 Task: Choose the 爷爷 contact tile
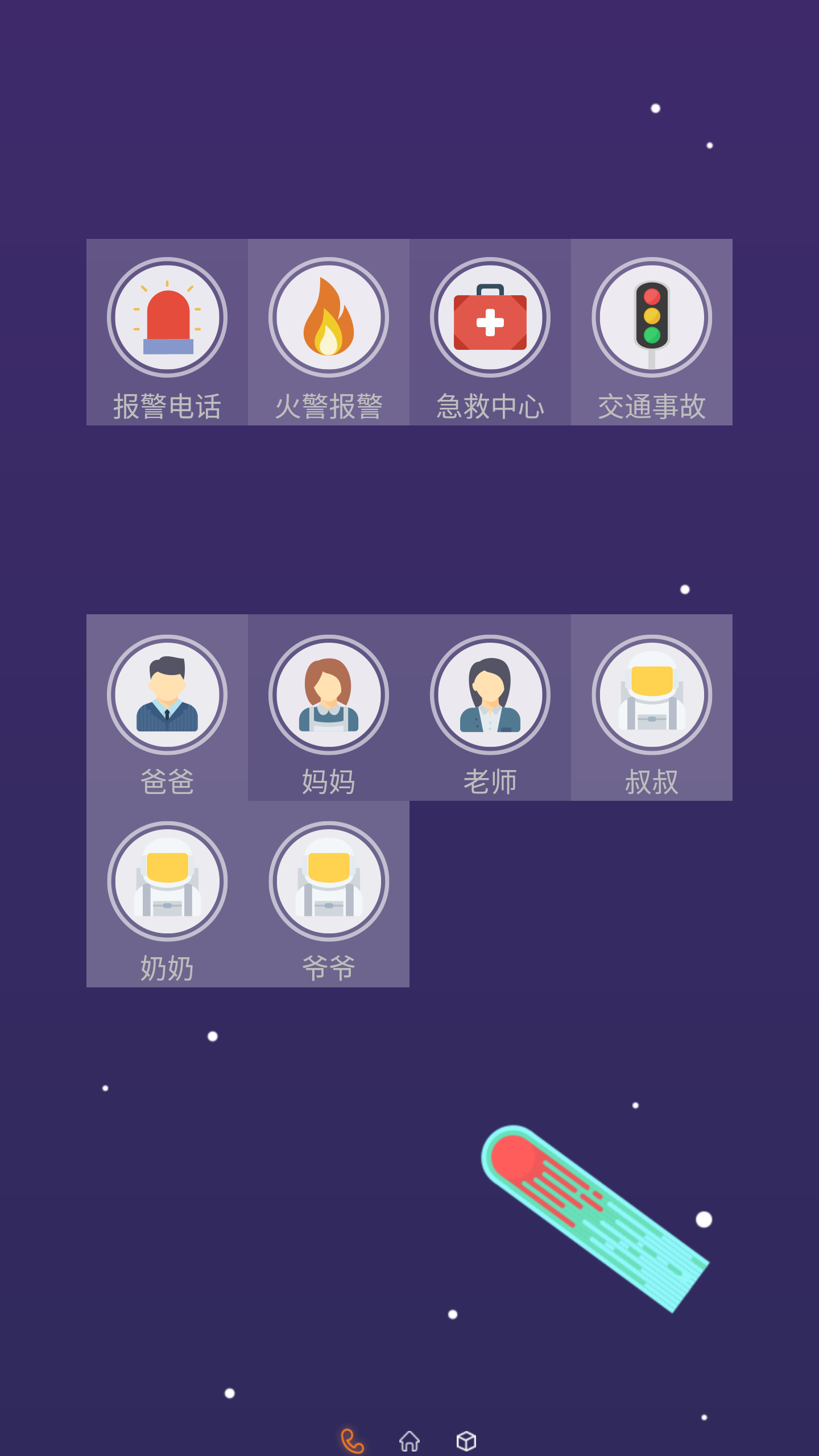pos(329,894)
